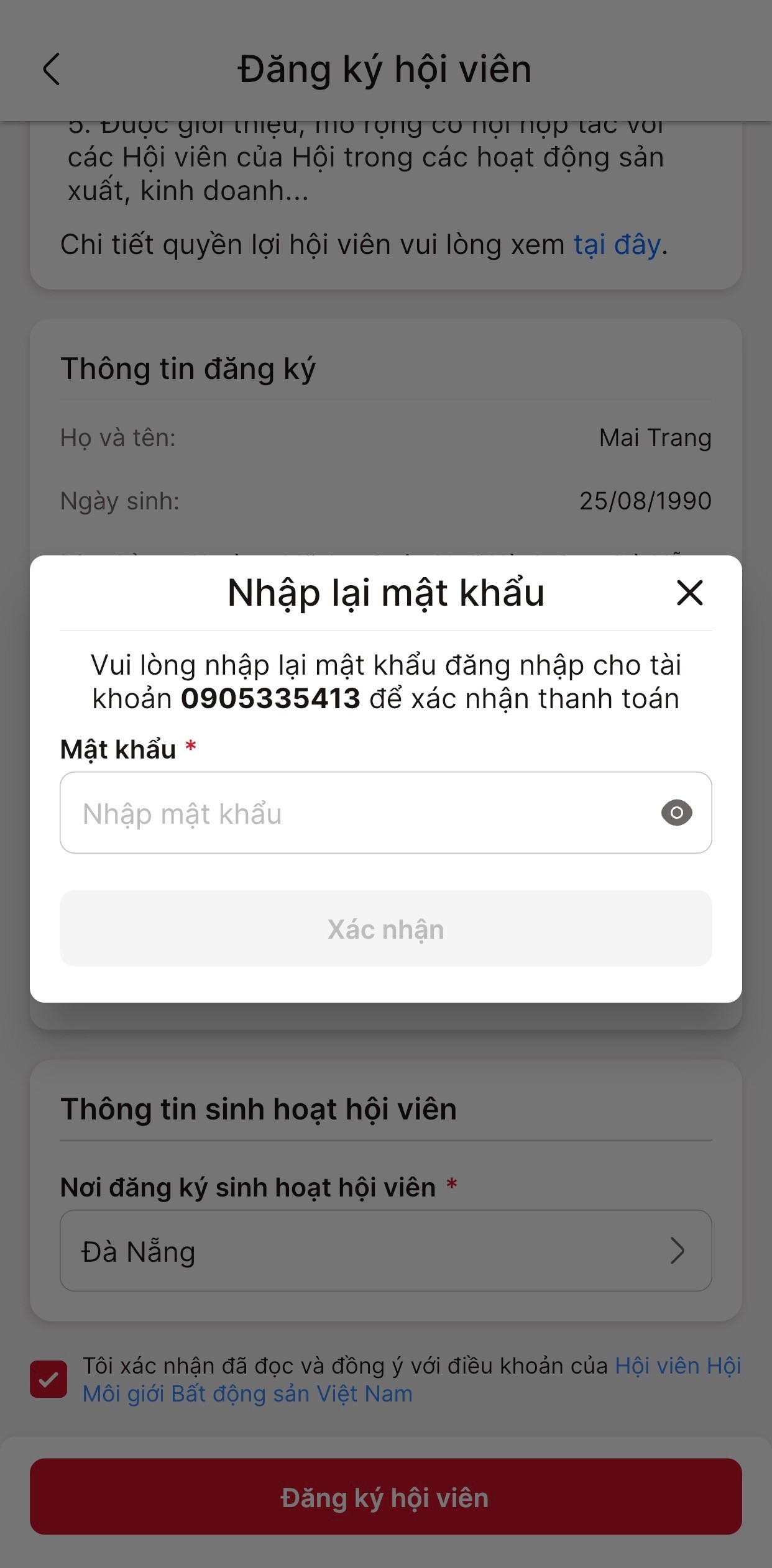
Task: Show password with the eye icon
Action: click(676, 813)
